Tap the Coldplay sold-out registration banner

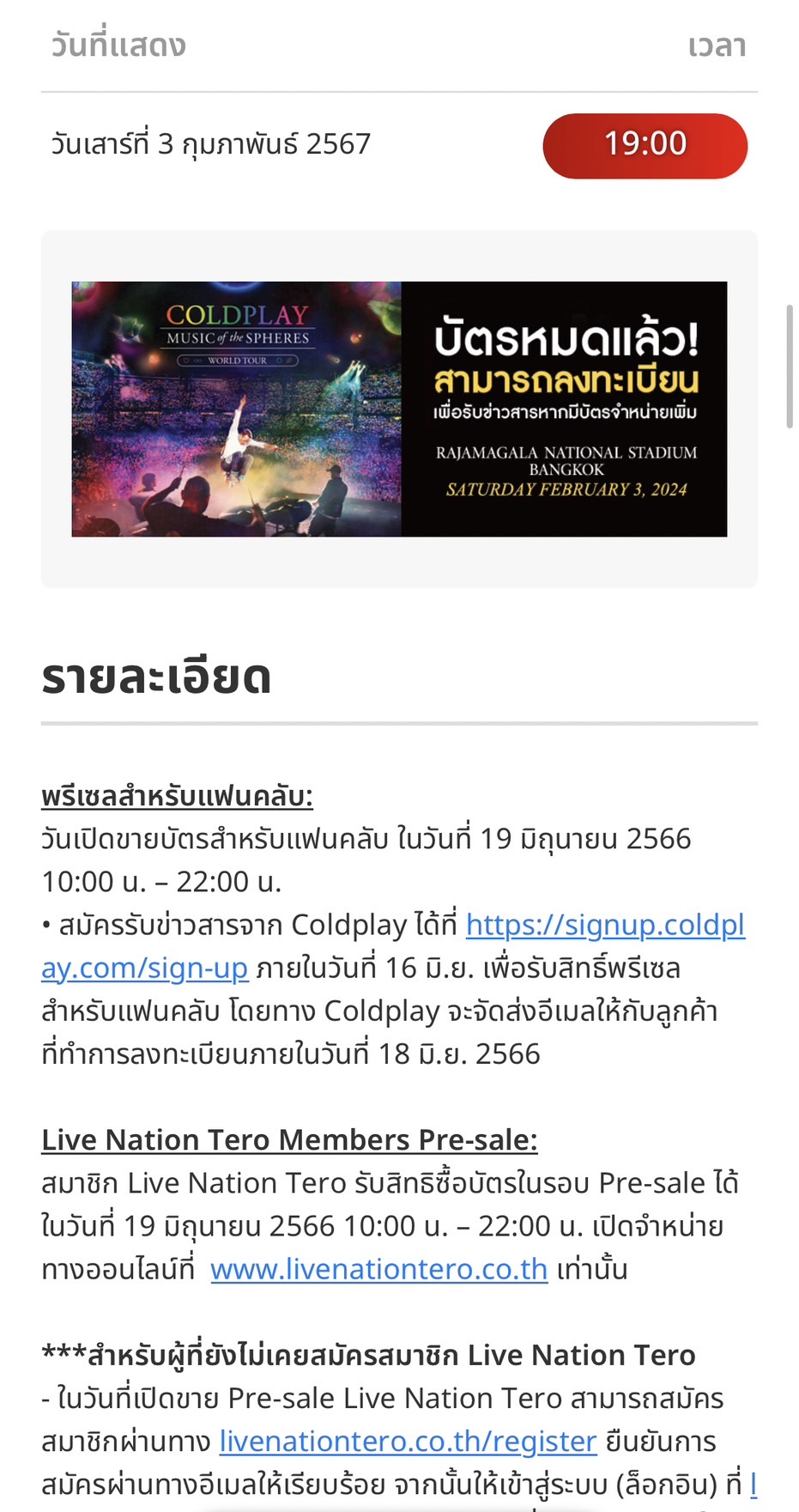click(399, 409)
